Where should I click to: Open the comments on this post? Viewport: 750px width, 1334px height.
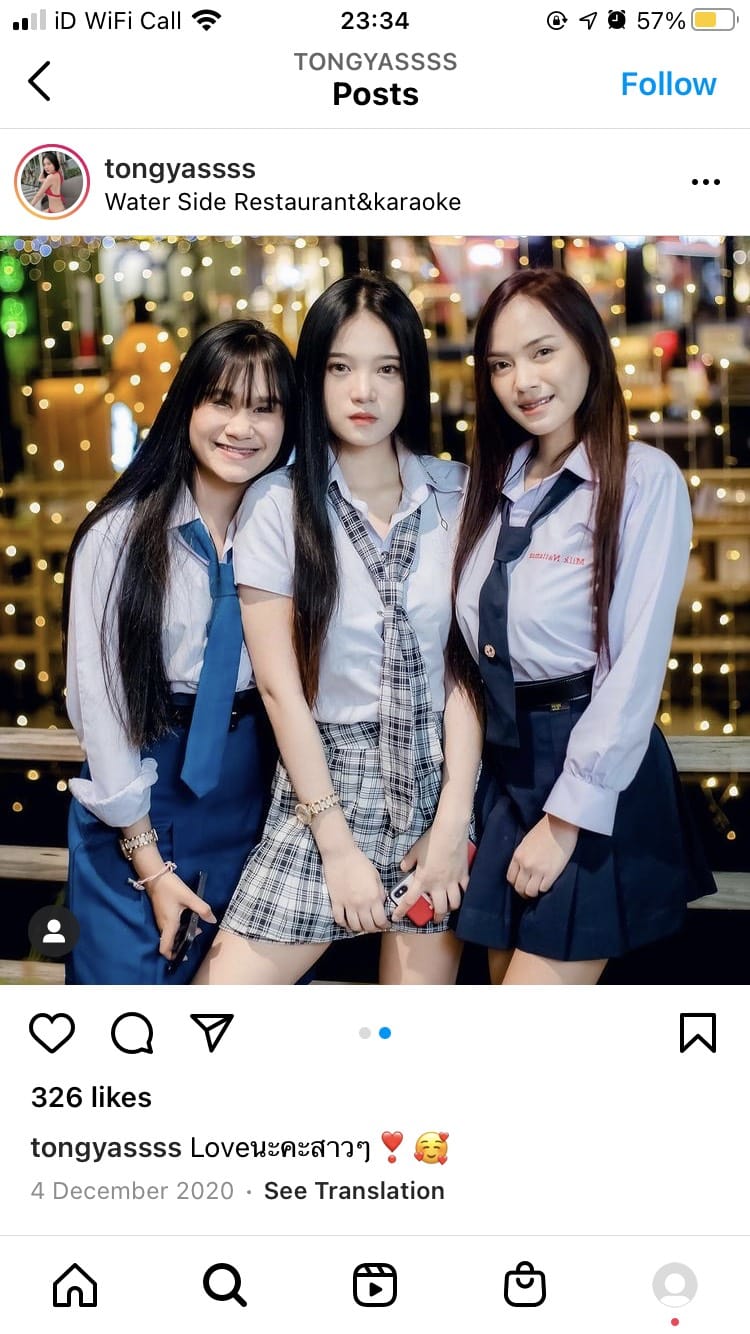(132, 1033)
